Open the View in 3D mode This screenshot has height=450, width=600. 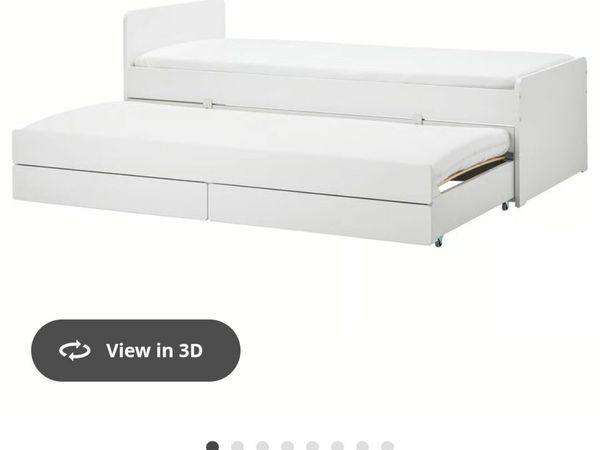[136, 350]
